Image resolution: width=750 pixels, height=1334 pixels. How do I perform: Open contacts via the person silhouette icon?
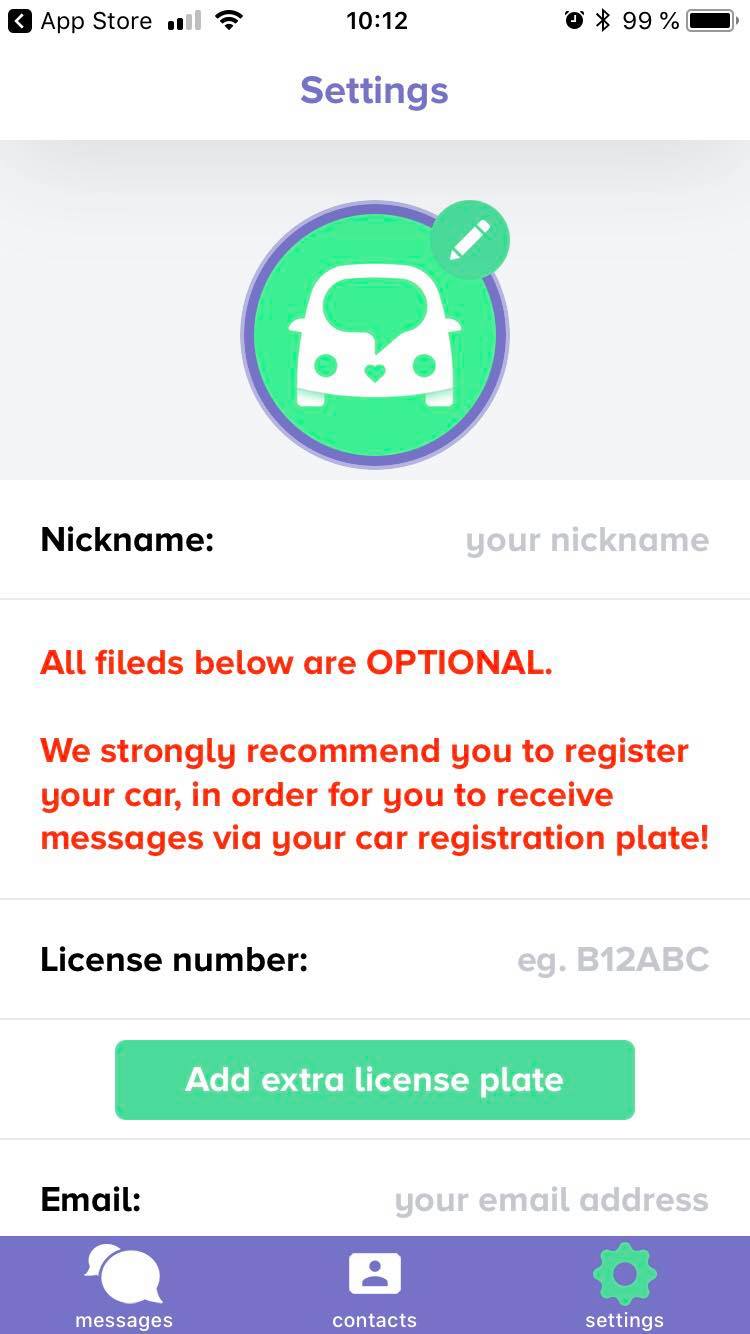pos(374,1274)
